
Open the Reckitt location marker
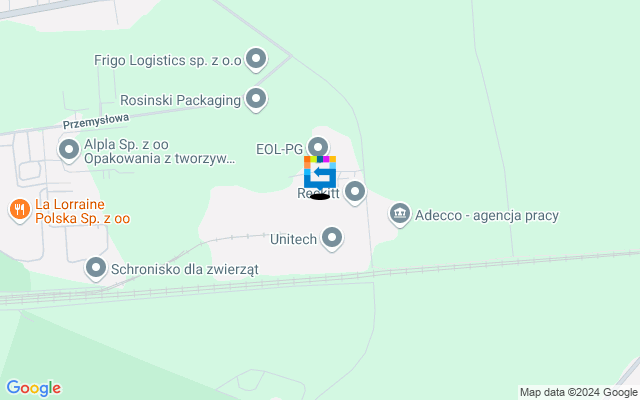tap(353, 192)
